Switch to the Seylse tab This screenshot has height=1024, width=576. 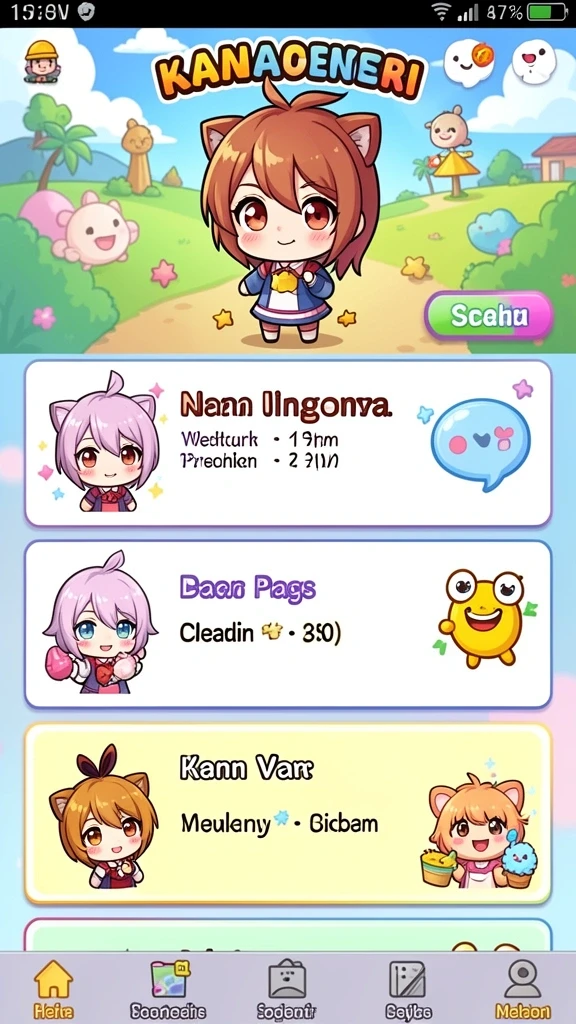tap(408, 989)
